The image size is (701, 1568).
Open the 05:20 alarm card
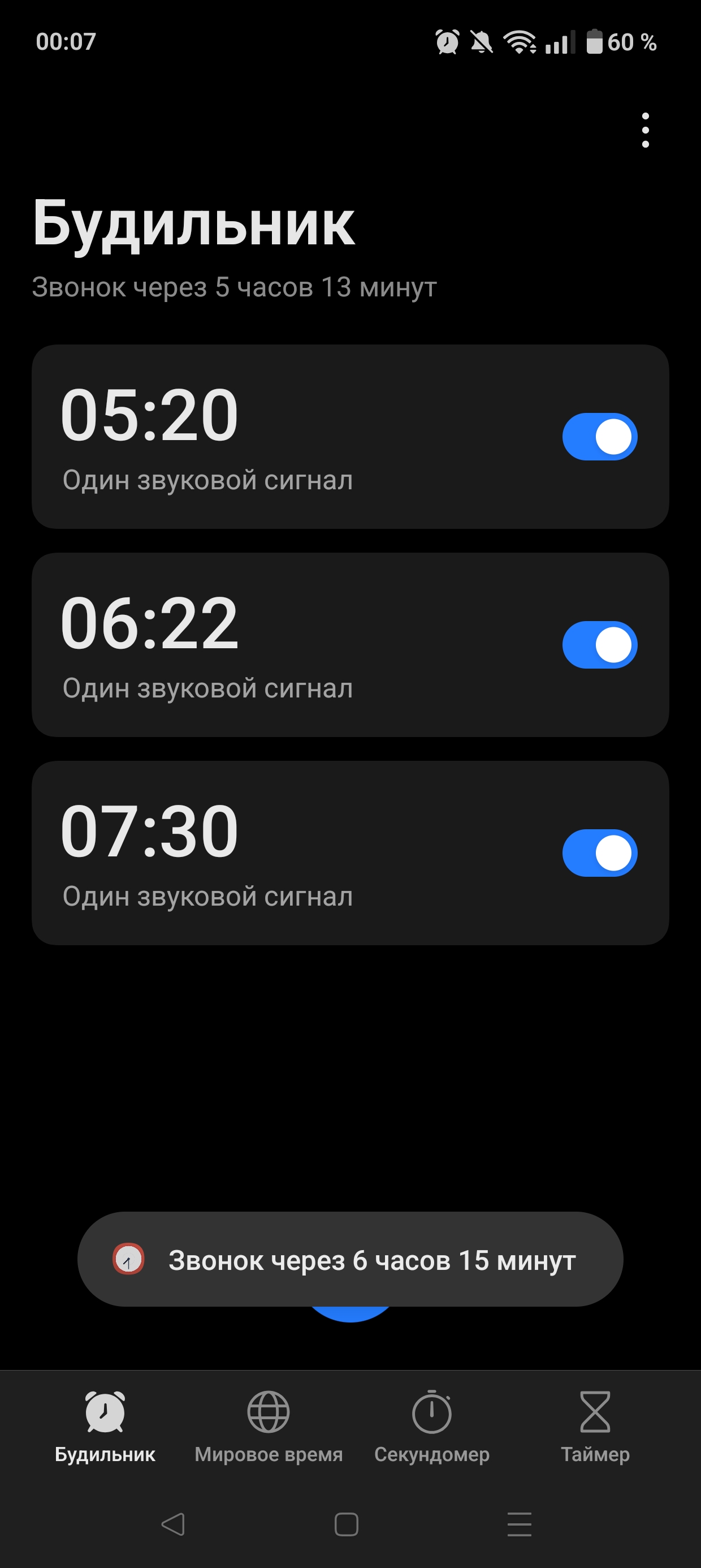350,437
